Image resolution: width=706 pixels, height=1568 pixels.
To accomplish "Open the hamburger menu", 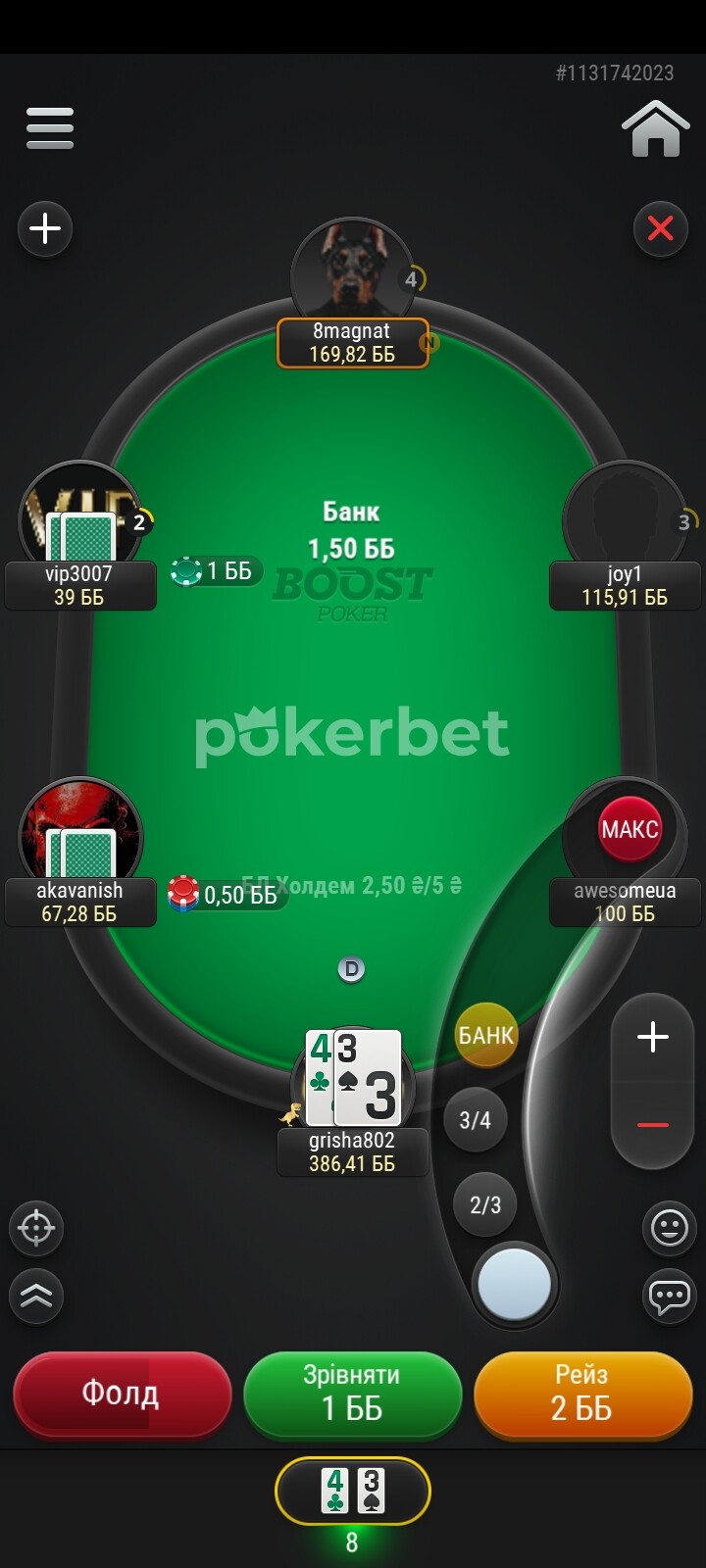I will [x=50, y=128].
